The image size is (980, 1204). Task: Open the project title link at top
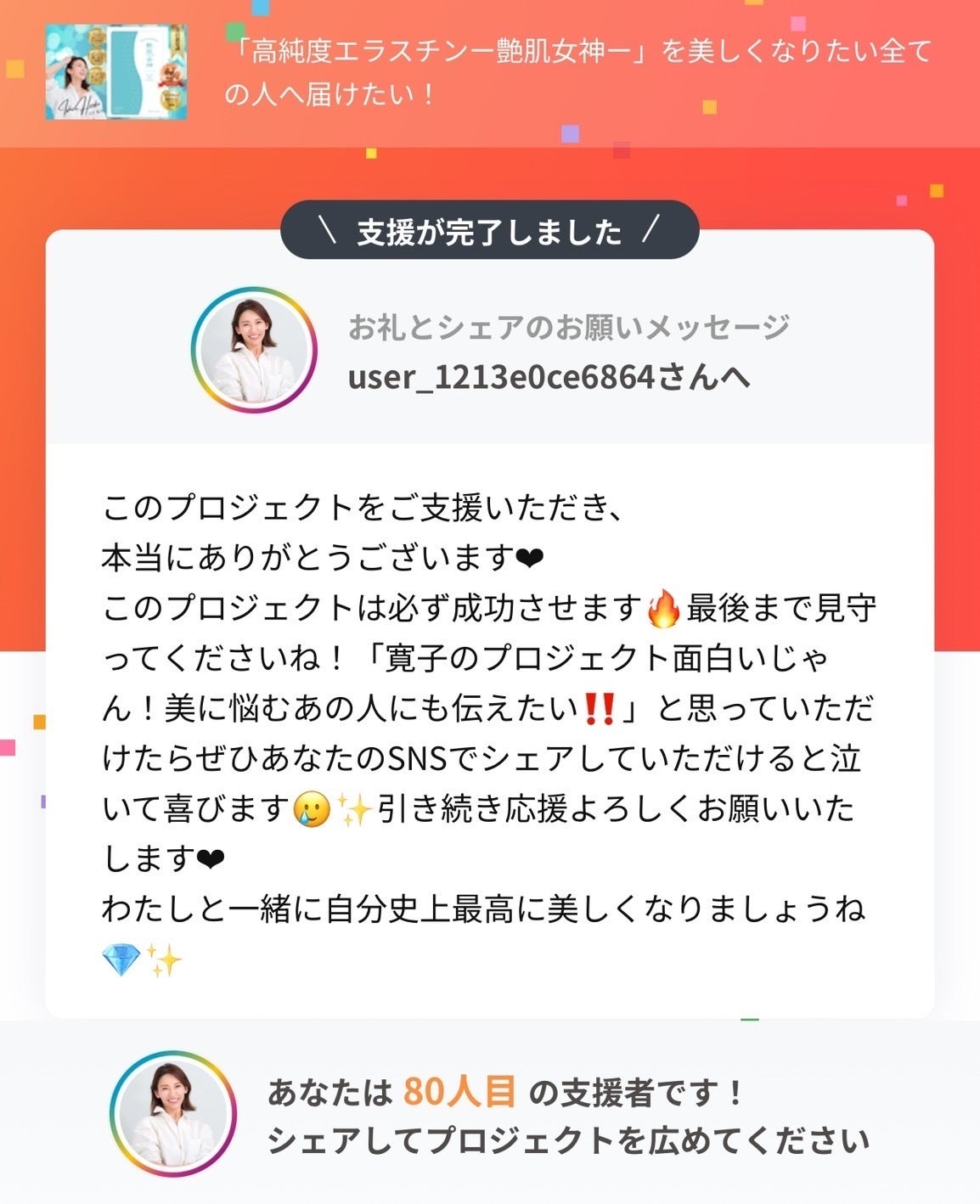tap(577, 72)
